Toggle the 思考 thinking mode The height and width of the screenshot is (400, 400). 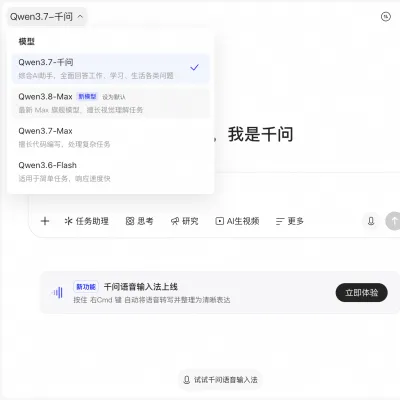(139, 221)
